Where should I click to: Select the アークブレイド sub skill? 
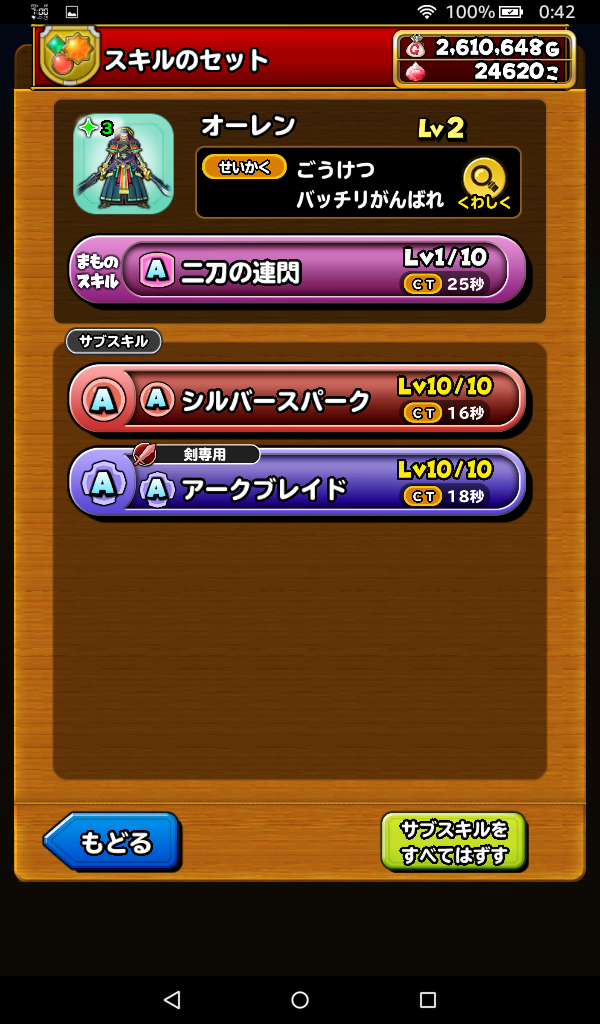click(297, 483)
